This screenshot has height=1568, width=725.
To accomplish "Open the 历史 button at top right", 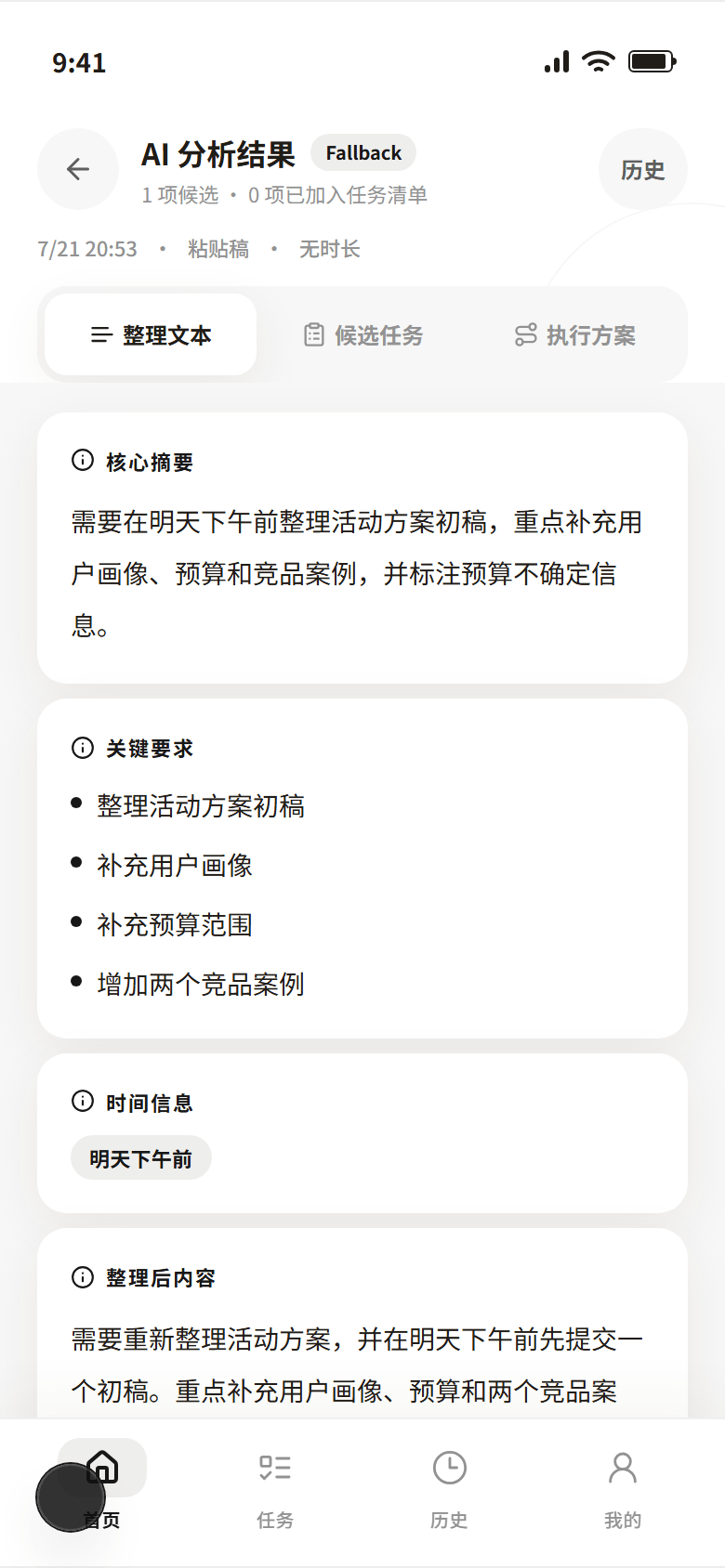I will pyautogui.click(x=643, y=169).
